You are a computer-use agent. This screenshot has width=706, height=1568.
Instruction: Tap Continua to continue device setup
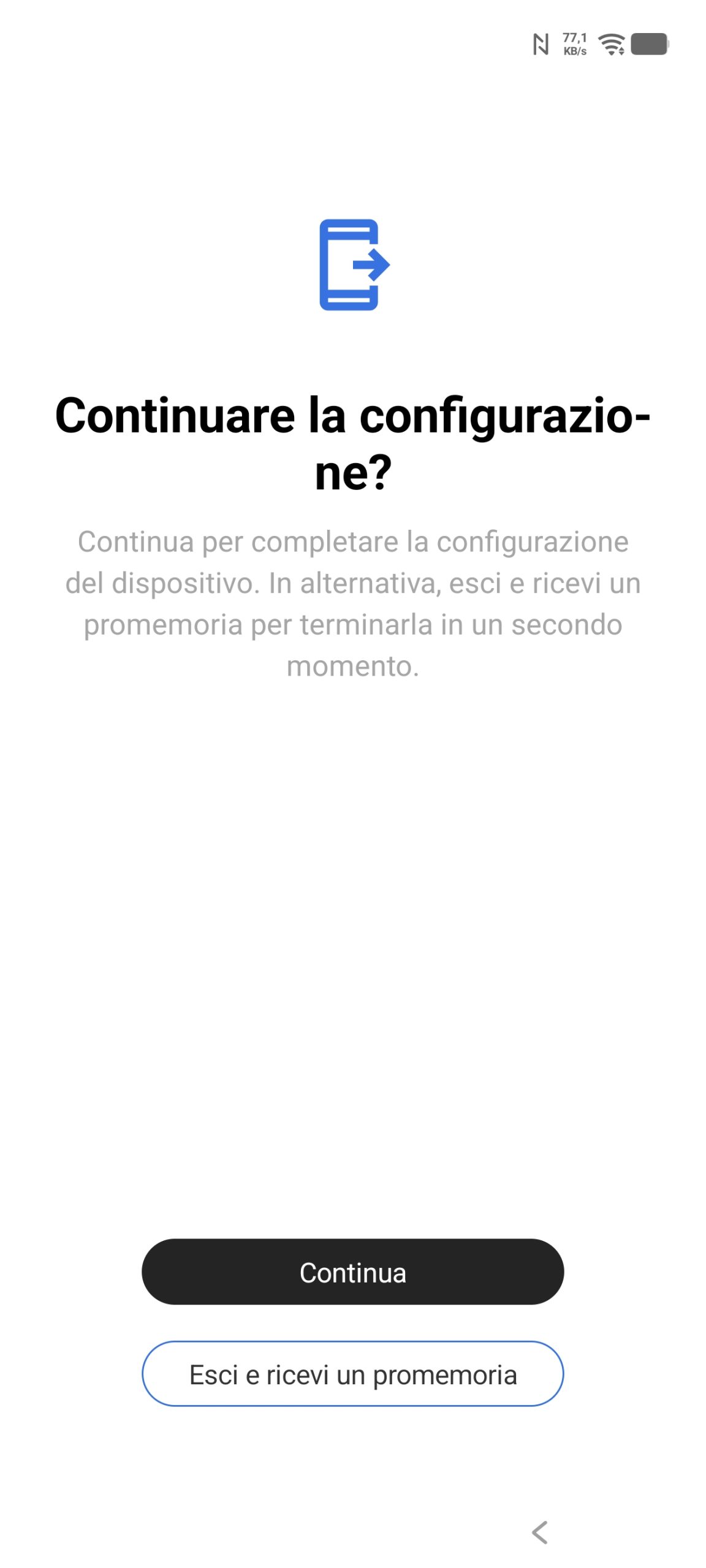pyautogui.click(x=352, y=1272)
